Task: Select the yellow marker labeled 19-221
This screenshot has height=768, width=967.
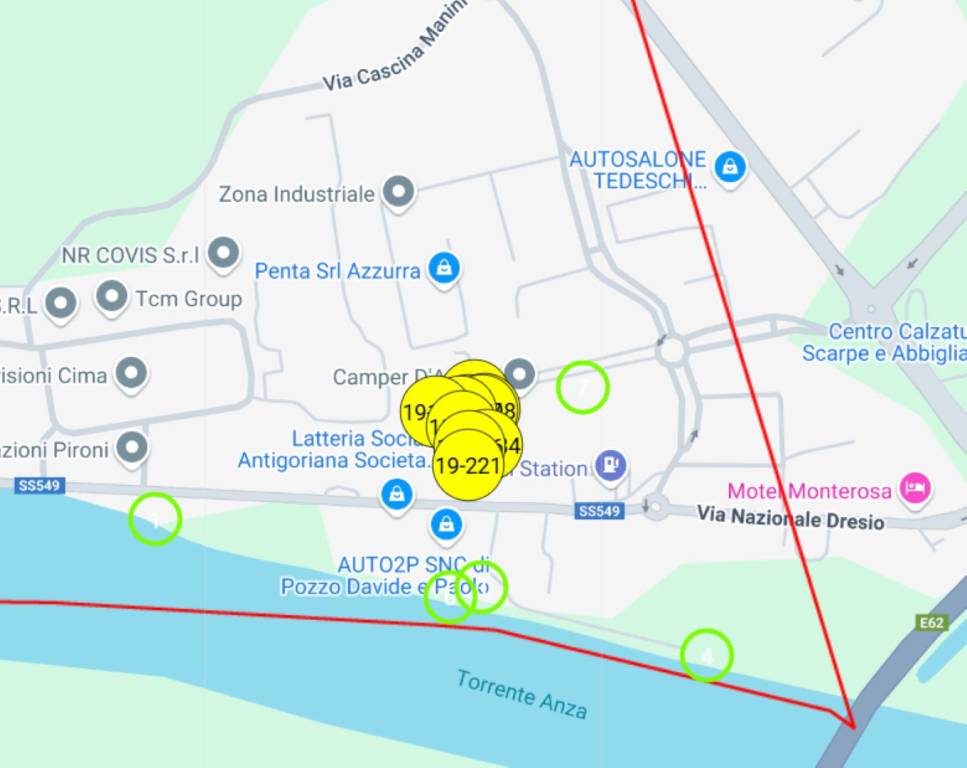Action: (x=467, y=466)
